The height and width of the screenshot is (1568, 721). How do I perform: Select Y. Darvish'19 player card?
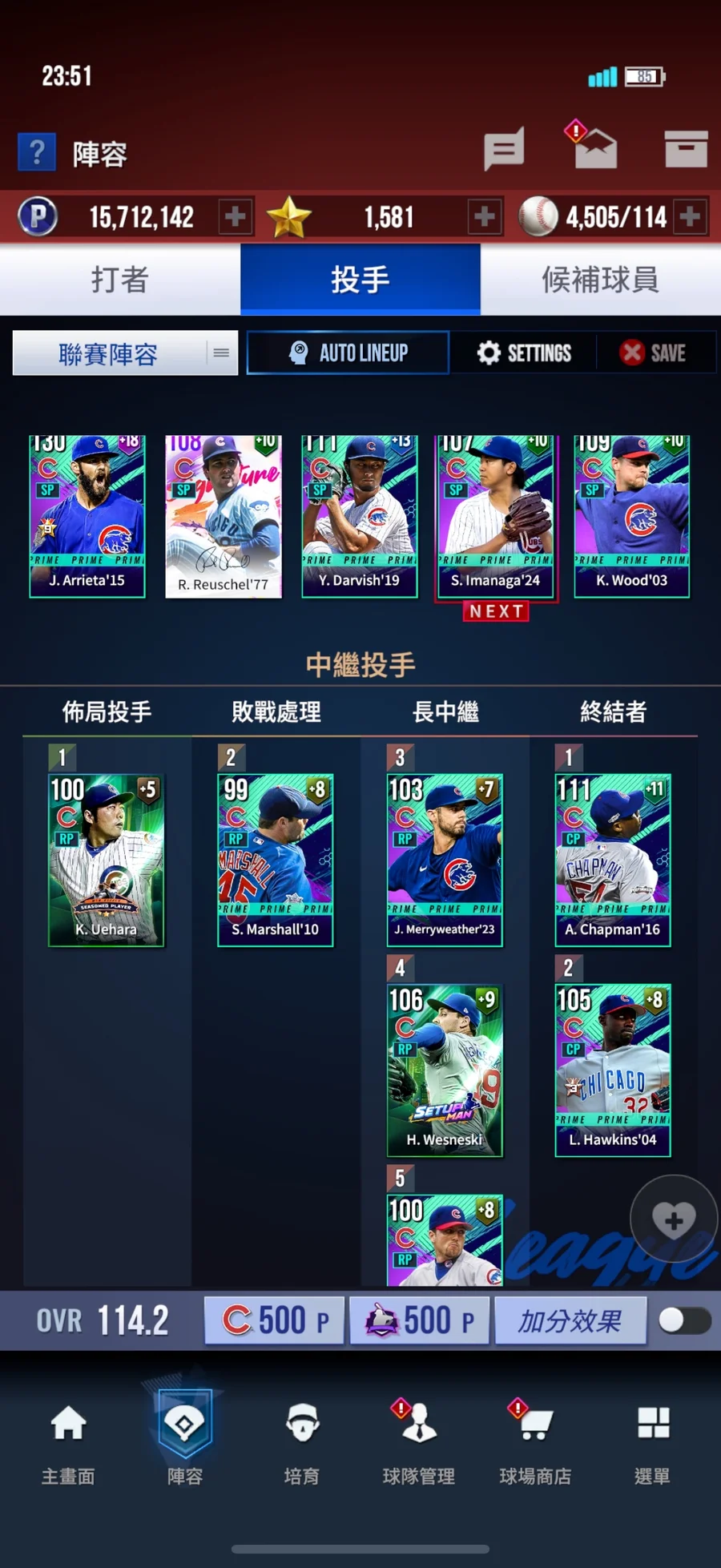(360, 516)
